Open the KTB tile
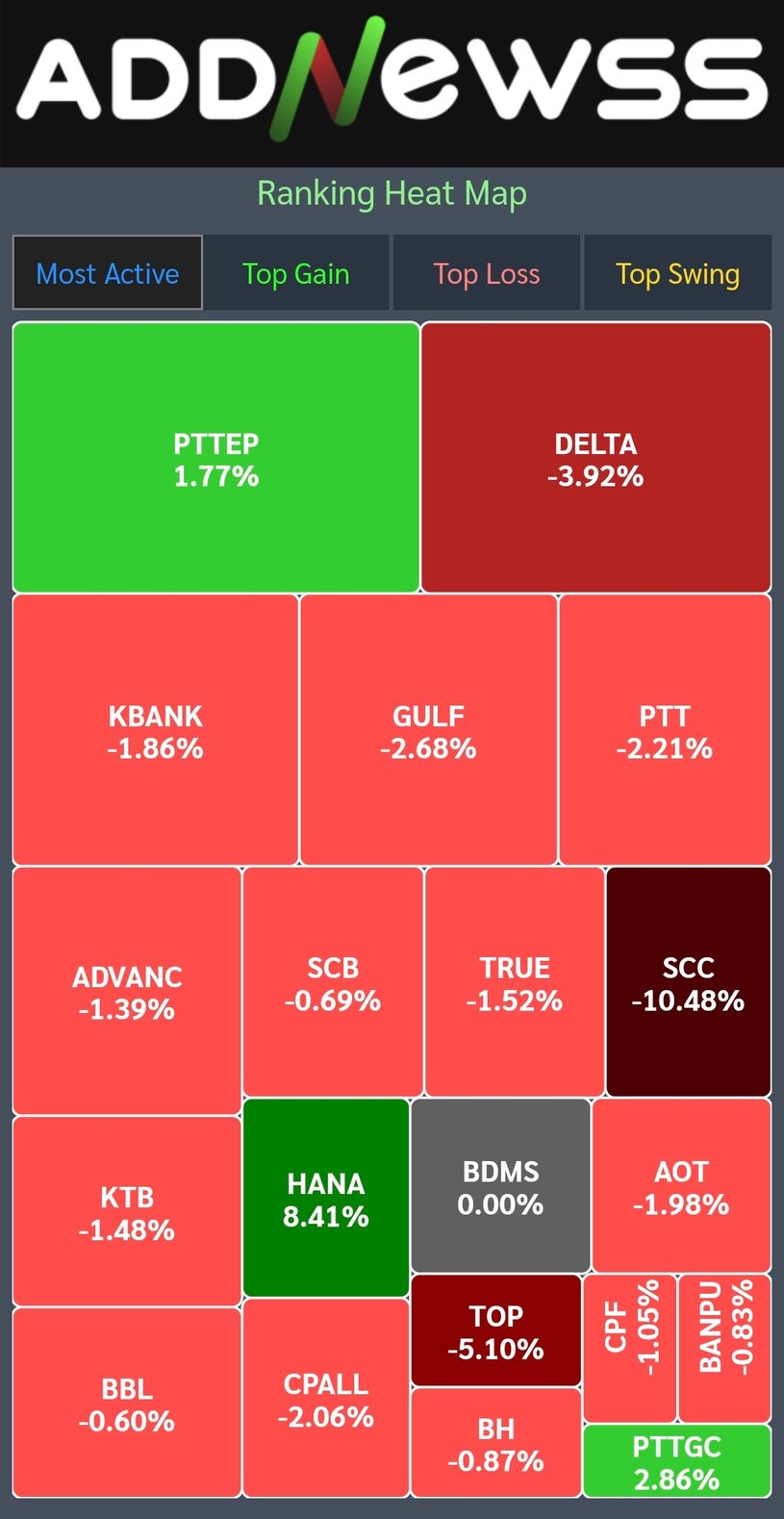784x1519 pixels. [x=127, y=1211]
